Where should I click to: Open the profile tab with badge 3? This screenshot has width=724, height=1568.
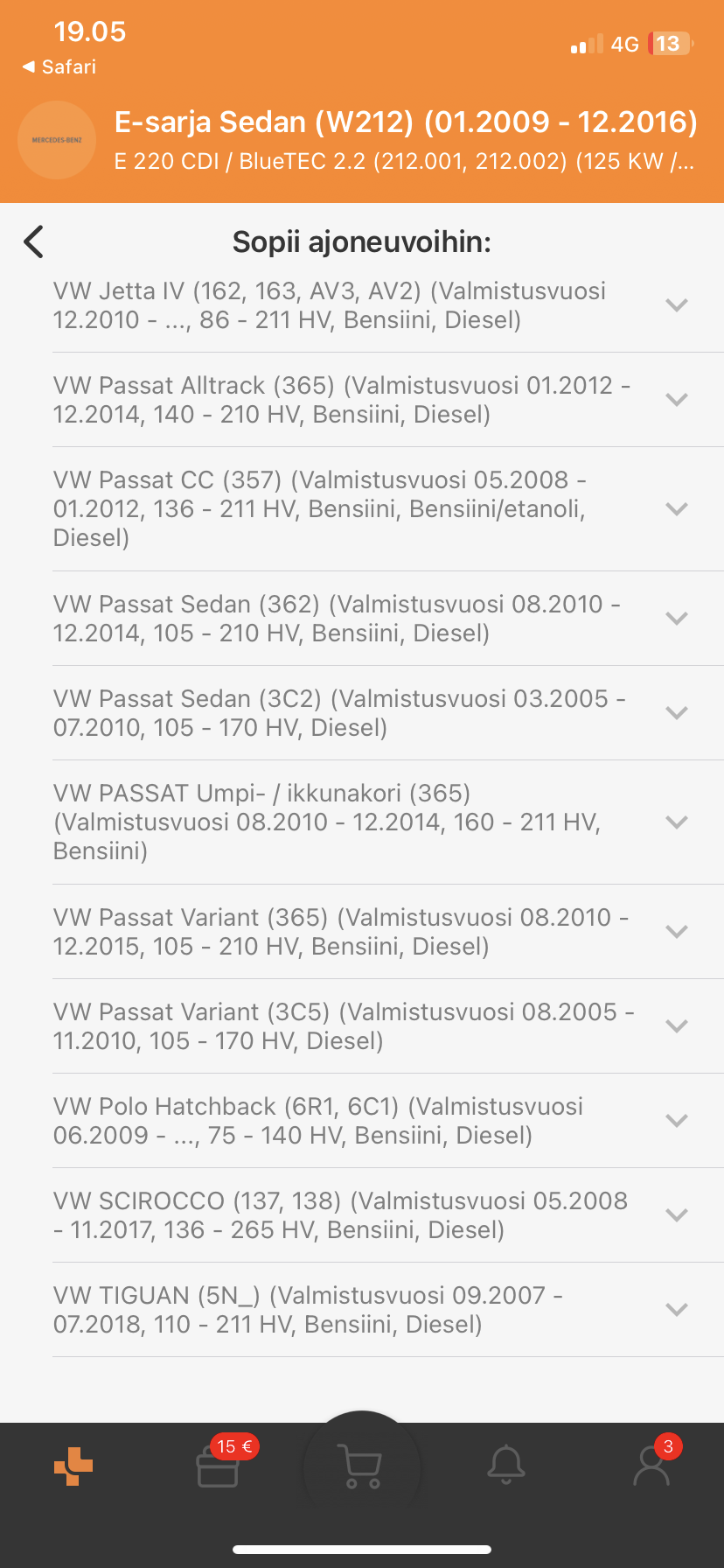651,1466
